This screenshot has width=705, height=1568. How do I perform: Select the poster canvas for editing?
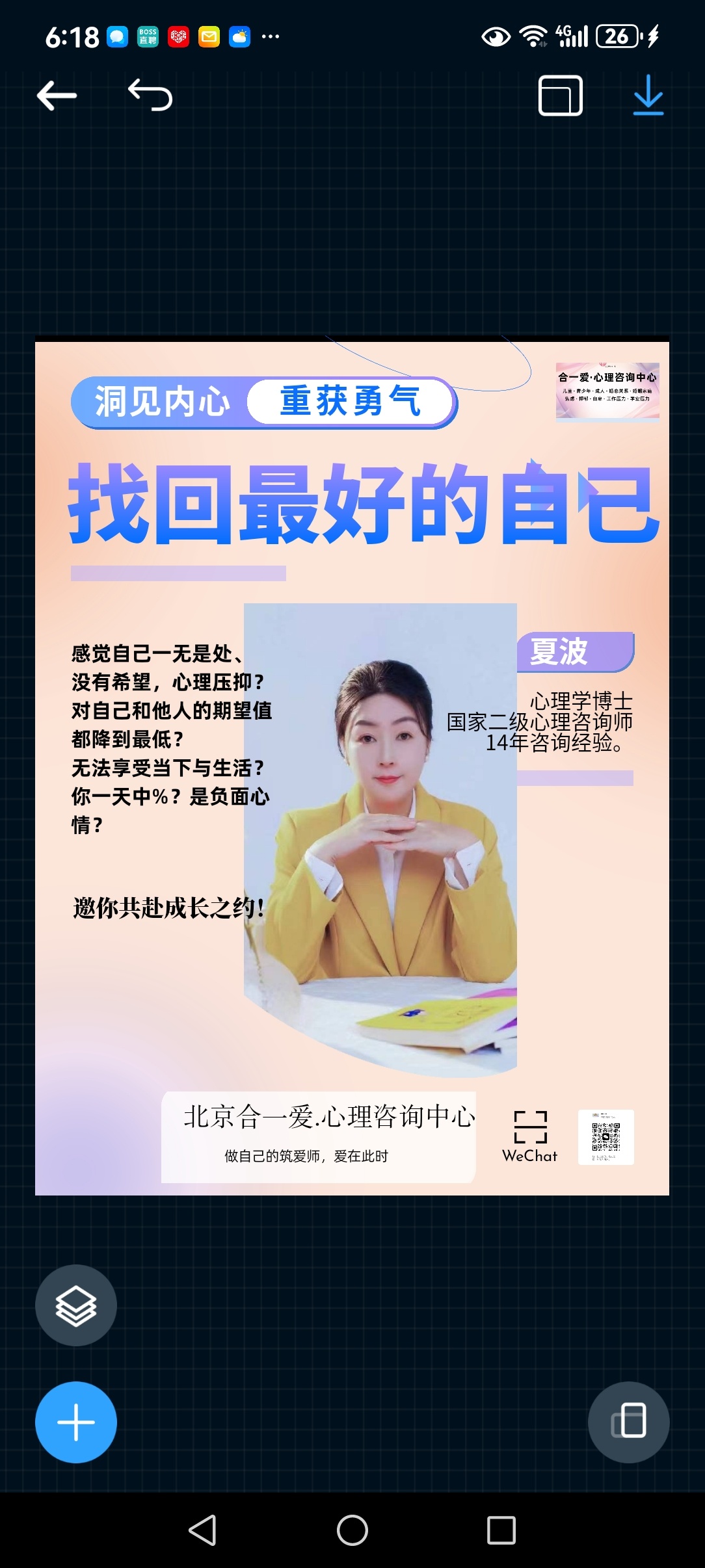(x=352, y=767)
